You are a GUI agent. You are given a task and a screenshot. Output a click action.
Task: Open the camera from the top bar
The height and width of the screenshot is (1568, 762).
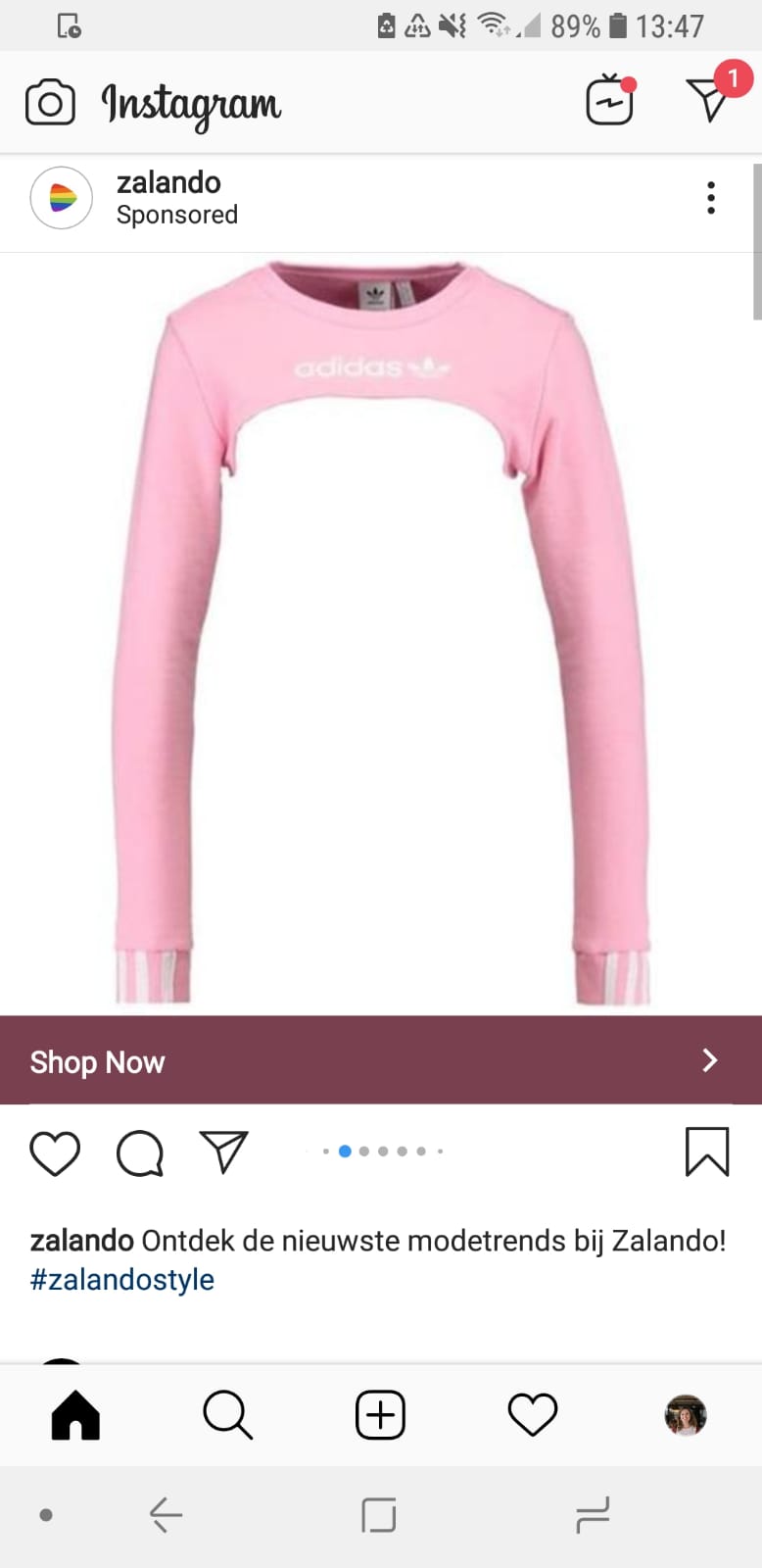point(50,102)
